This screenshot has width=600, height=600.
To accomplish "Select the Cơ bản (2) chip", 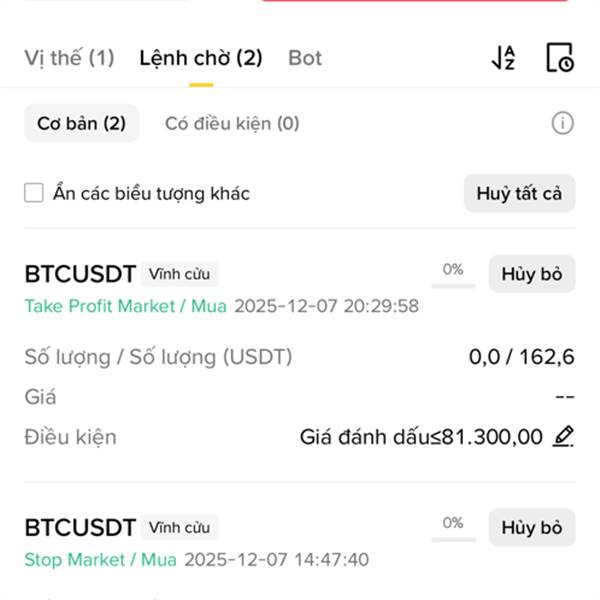I will click(x=81, y=124).
